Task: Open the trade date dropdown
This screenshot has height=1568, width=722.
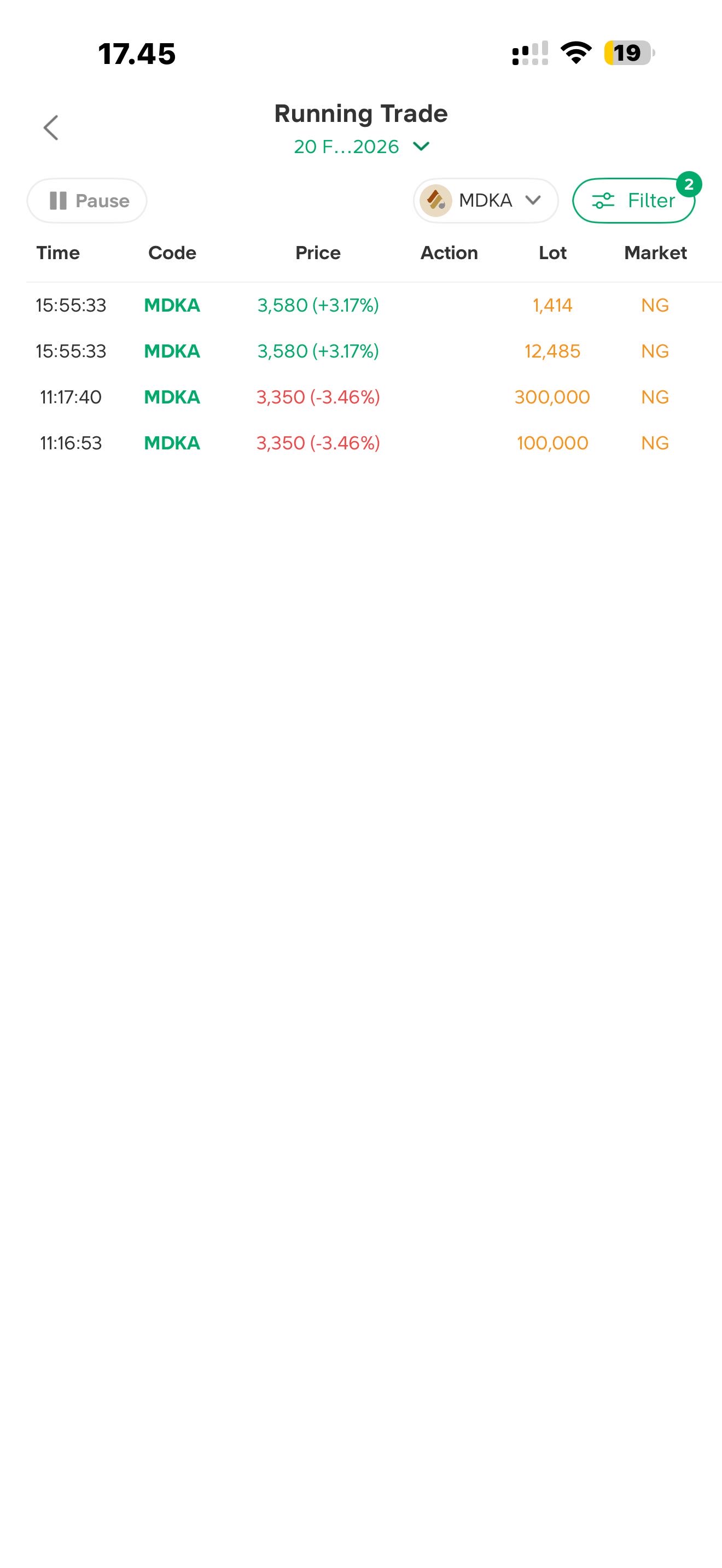Action: (362, 147)
